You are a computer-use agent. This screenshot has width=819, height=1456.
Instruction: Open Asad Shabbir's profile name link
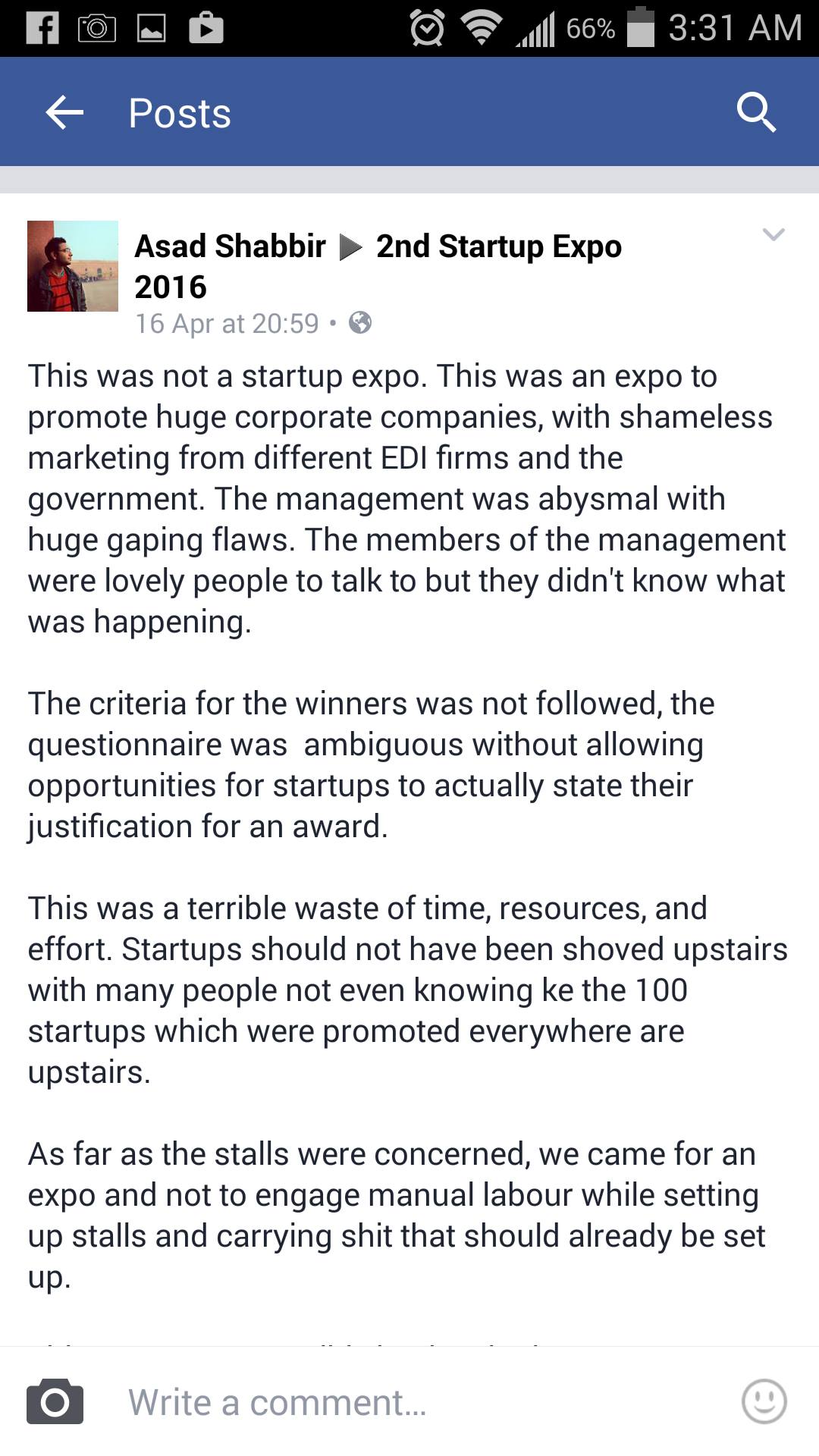230,246
